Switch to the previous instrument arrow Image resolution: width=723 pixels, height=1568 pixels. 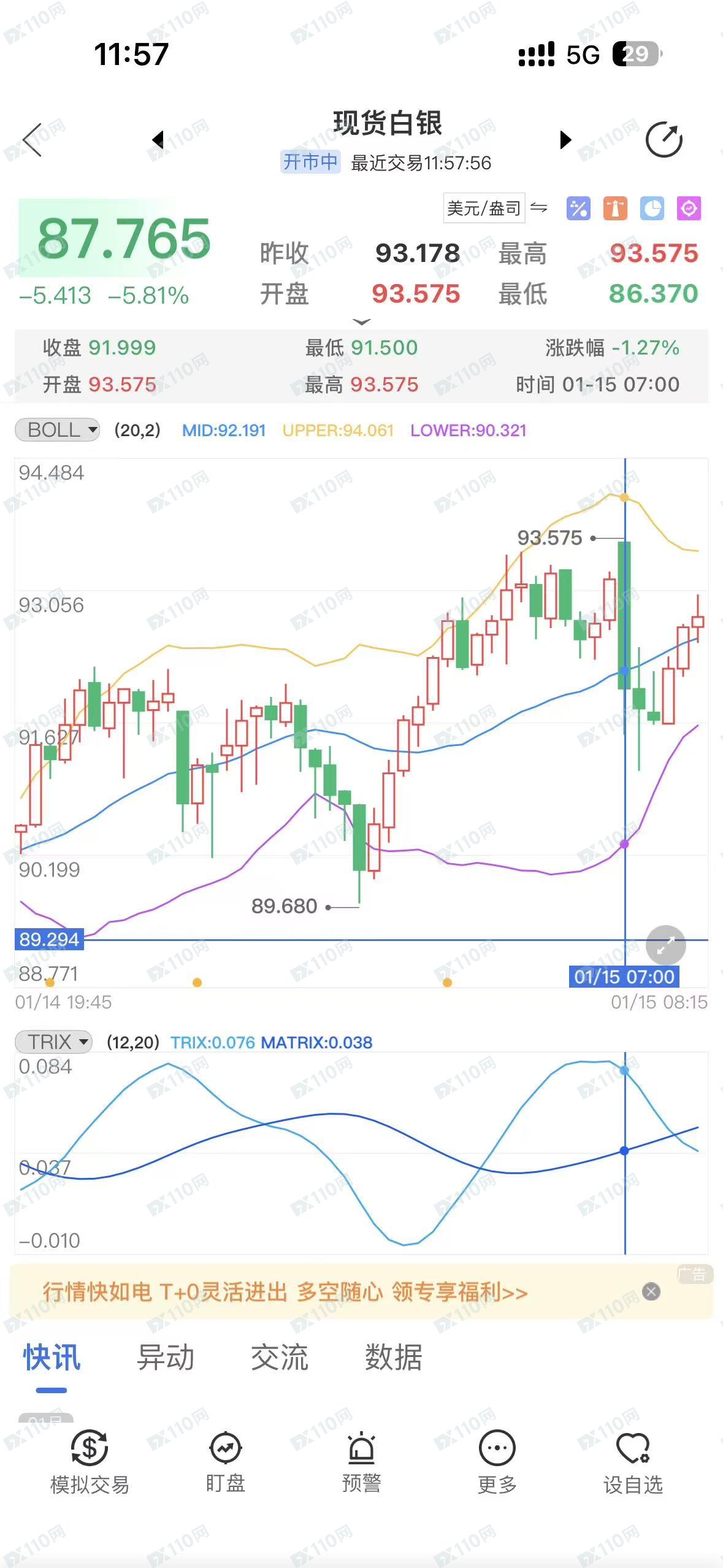pos(158,140)
